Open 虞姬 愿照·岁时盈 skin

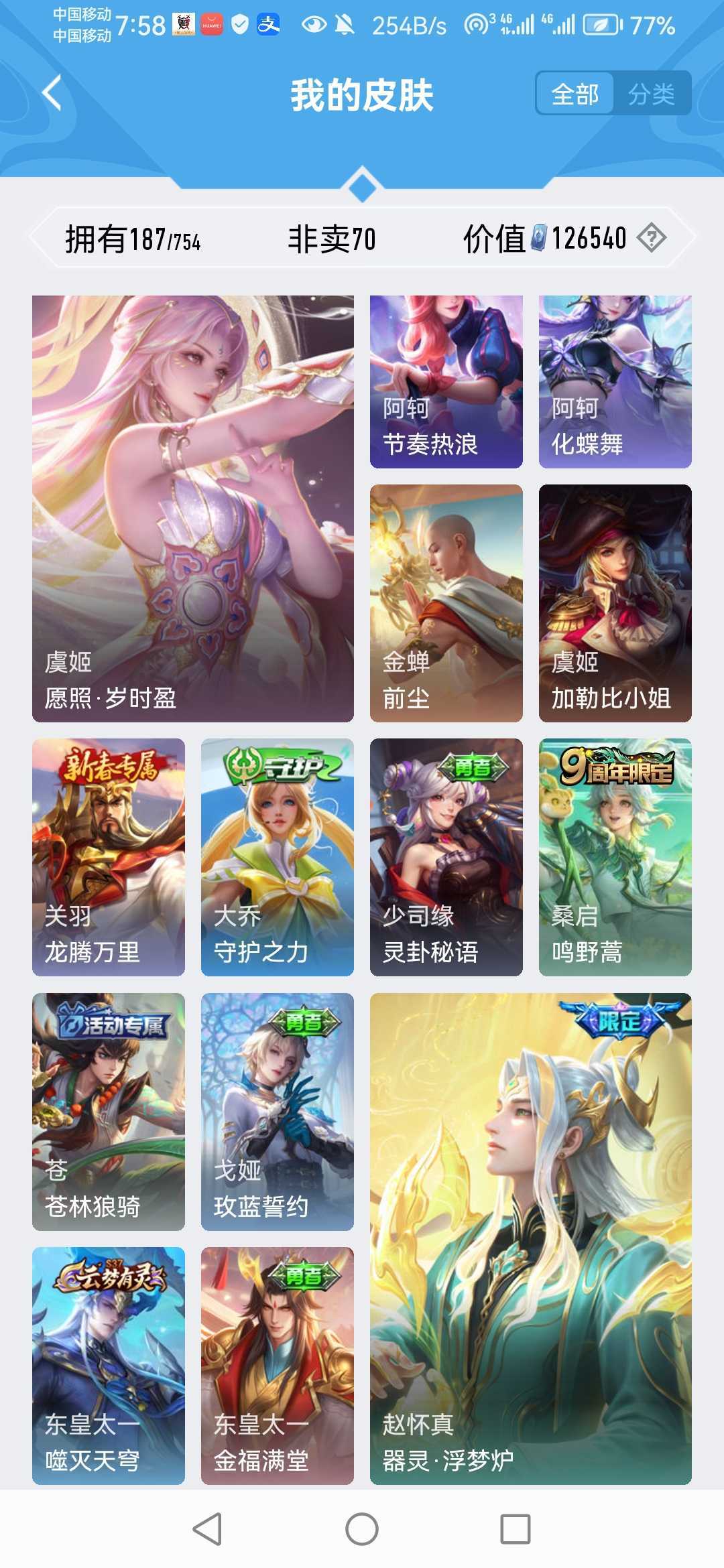tap(193, 508)
